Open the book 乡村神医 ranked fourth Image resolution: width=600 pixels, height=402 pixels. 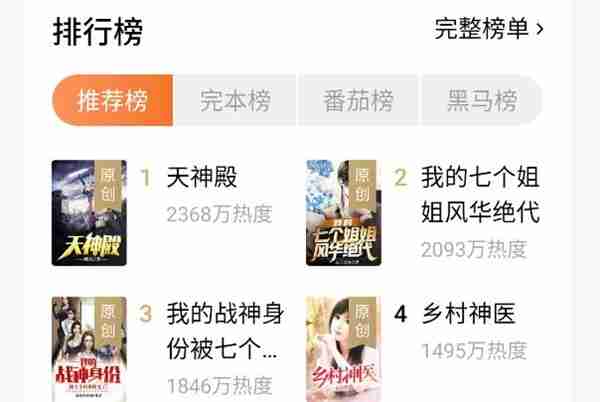tap(468, 315)
